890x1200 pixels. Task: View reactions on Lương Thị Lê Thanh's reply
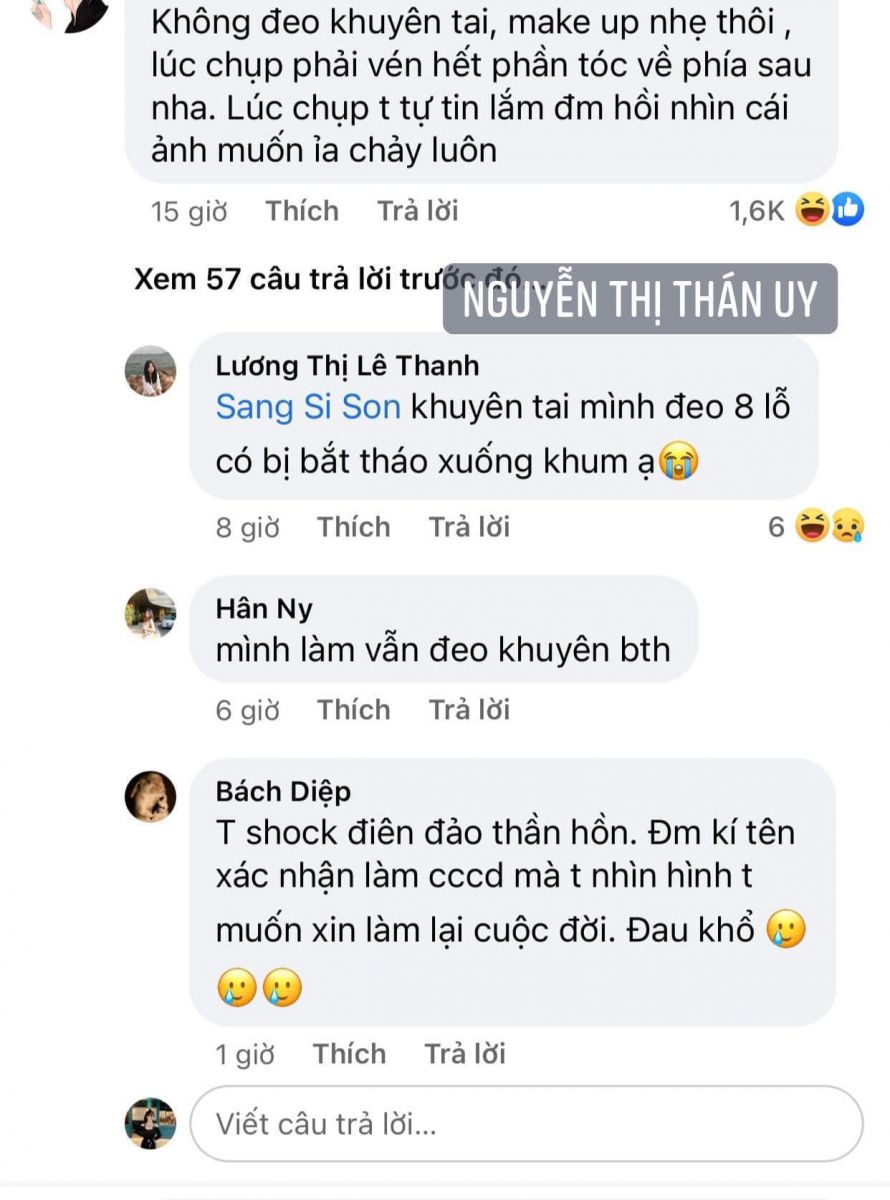(x=816, y=526)
